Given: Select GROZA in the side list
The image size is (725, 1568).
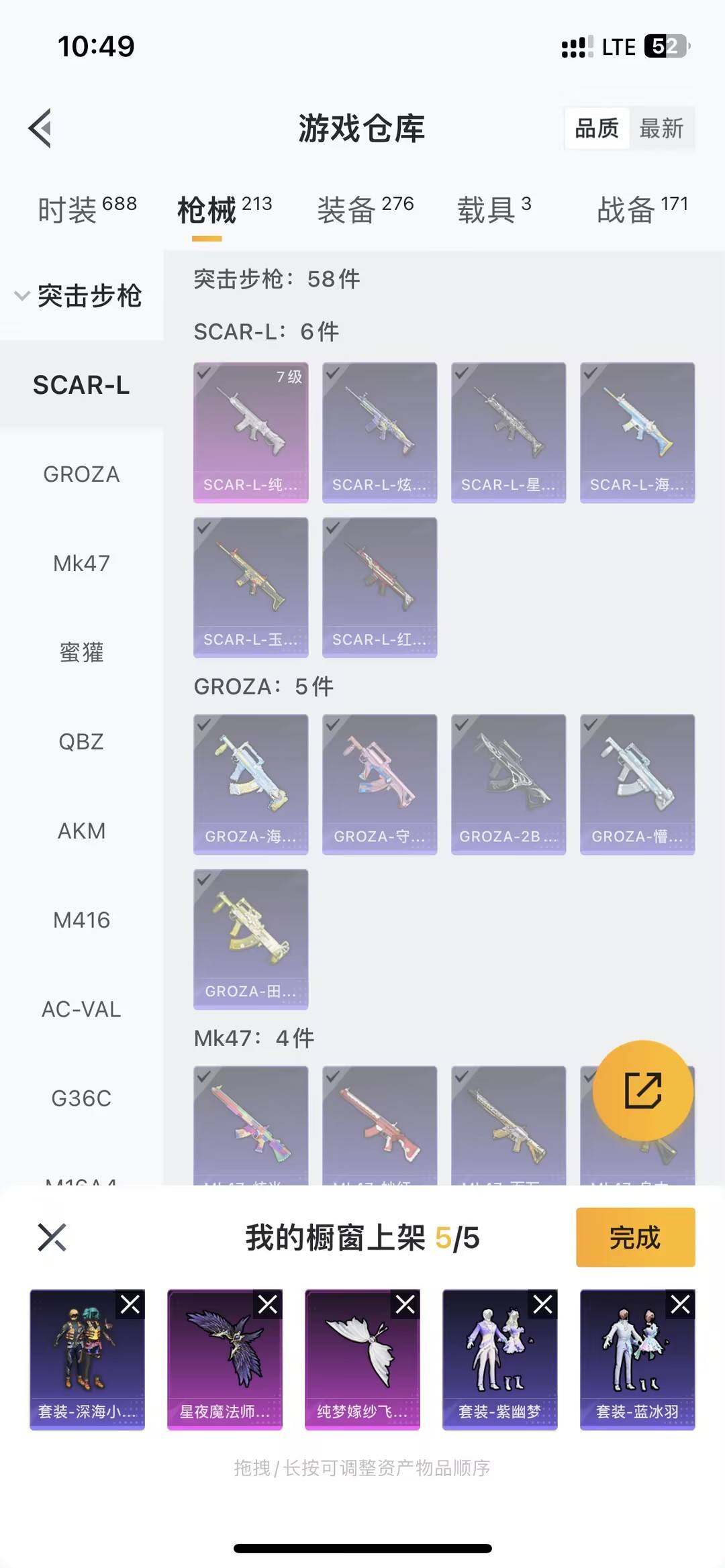Looking at the screenshot, I should pos(81,474).
